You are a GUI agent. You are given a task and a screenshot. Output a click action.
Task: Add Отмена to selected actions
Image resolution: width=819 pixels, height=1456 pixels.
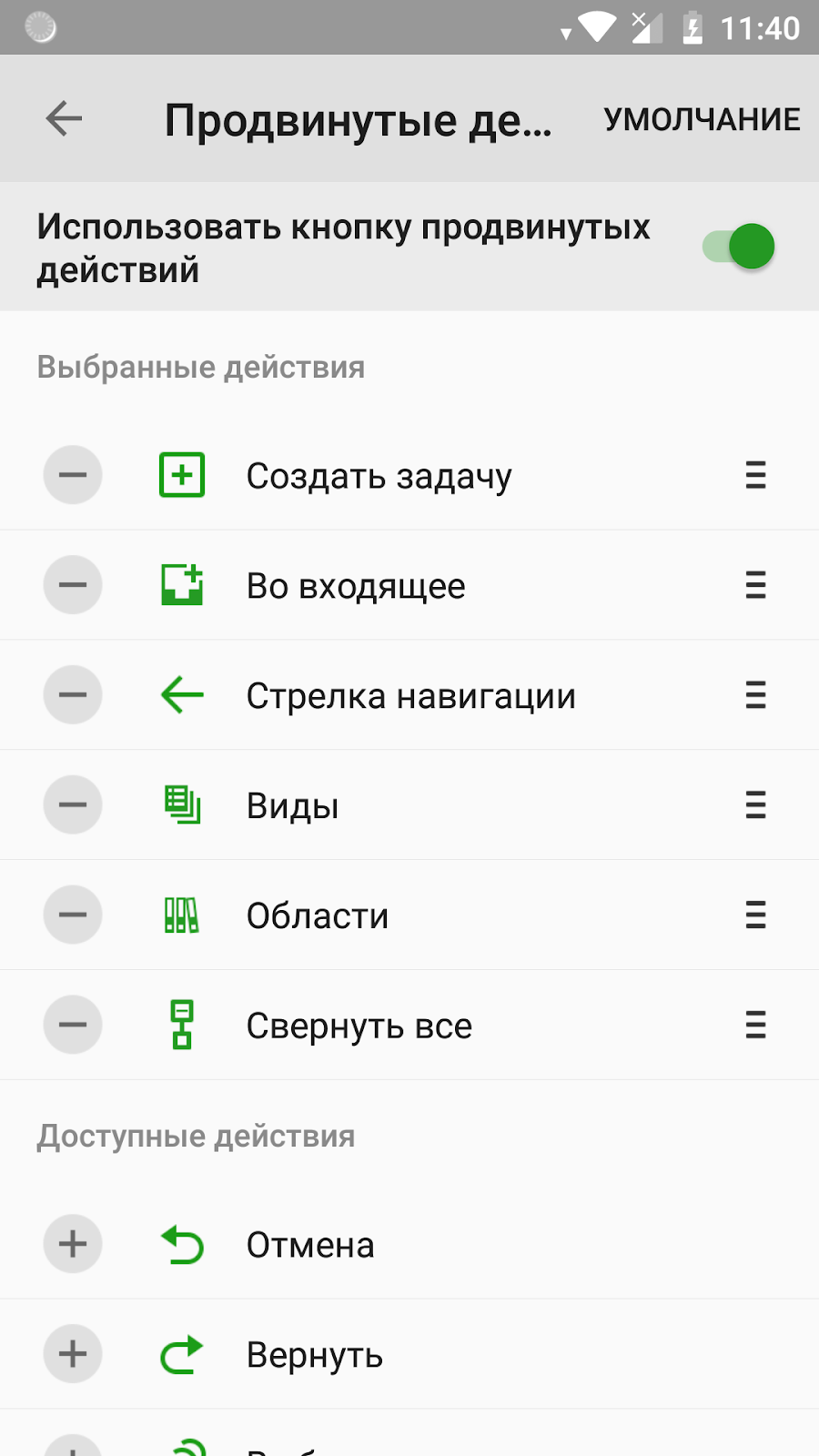73,1244
